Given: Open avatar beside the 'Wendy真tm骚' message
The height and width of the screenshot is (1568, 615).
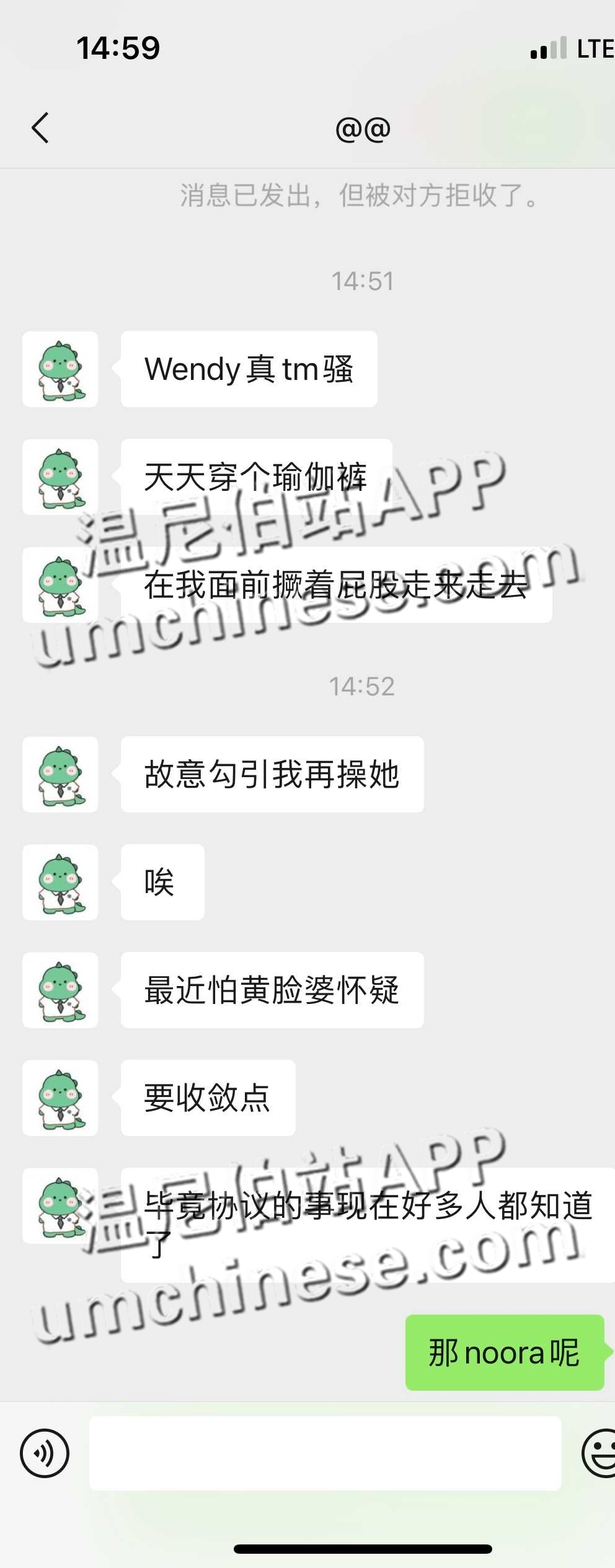Looking at the screenshot, I should click(x=60, y=369).
